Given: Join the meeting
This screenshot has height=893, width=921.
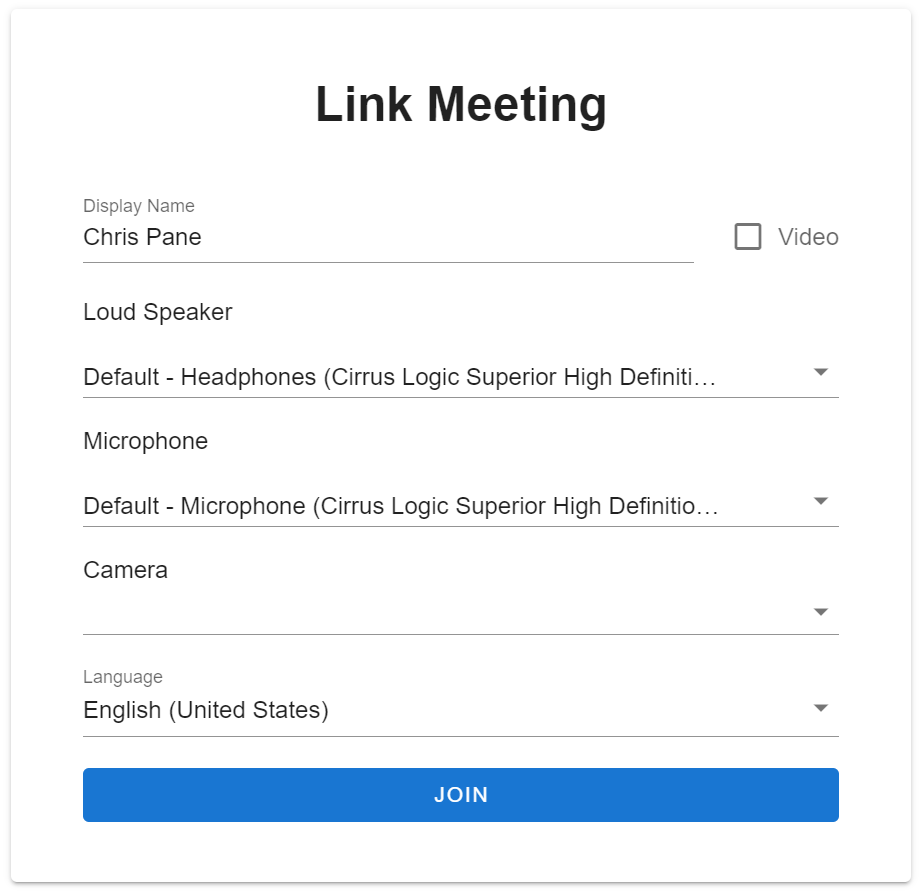Looking at the screenshot, I should click(460, 795).
